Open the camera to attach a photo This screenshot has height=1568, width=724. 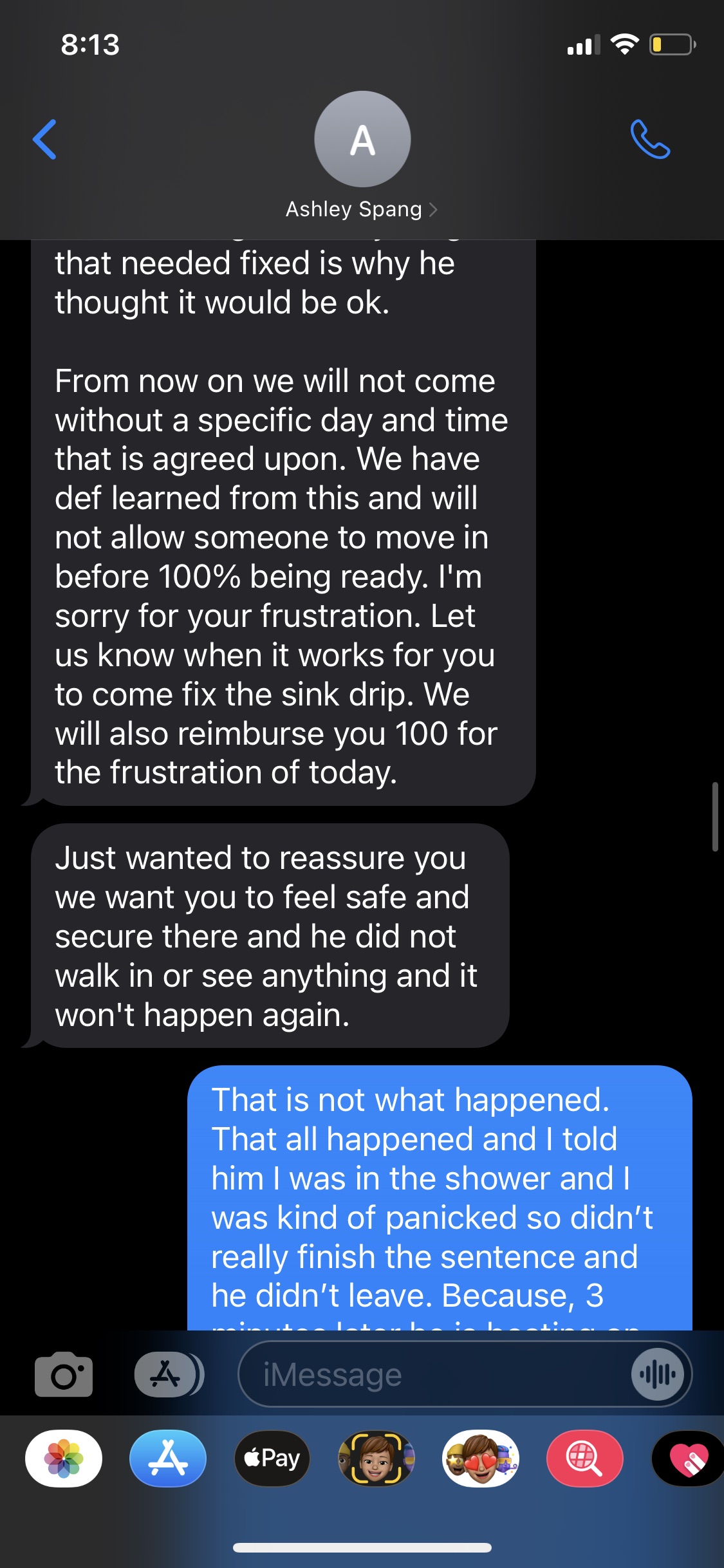pos(64,1374)
